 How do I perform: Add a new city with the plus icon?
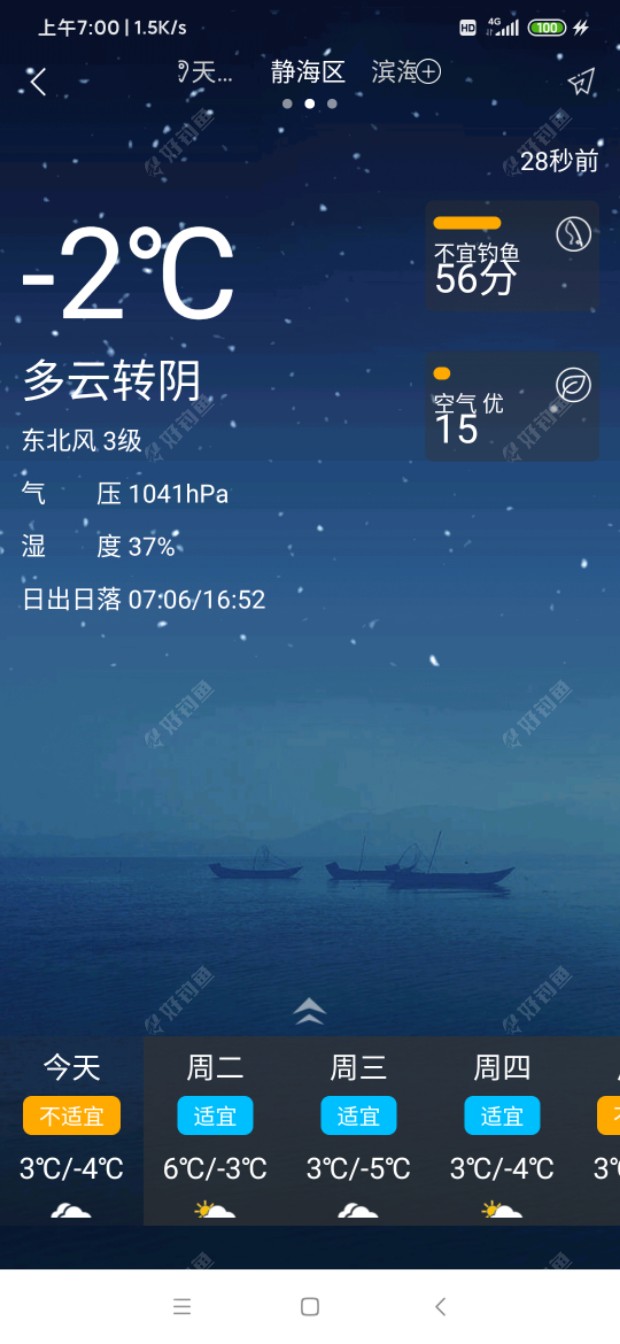(x=429, y=72)
